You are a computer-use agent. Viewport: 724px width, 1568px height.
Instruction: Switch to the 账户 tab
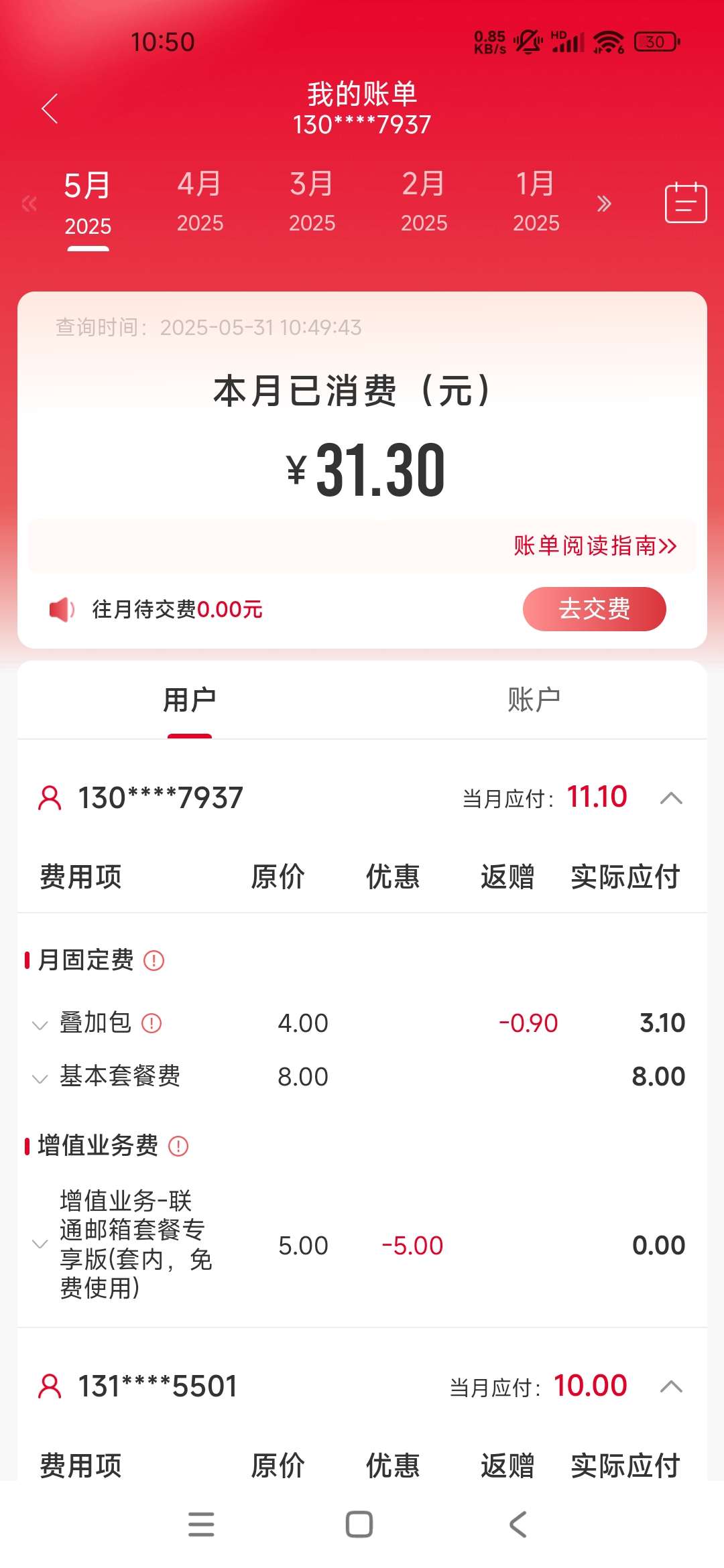tap(534, 700)
